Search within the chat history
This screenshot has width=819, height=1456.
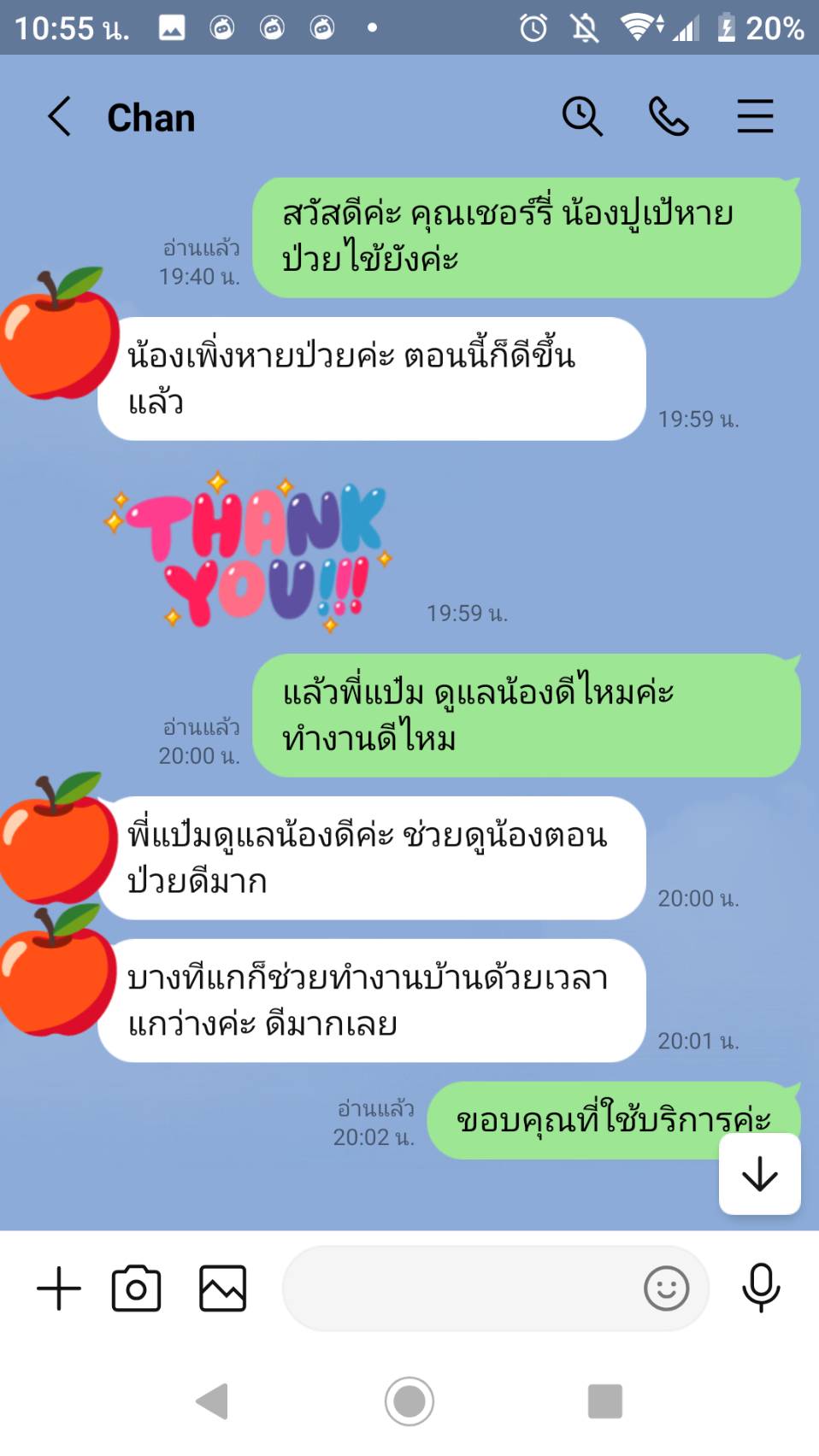pos(582,116)
